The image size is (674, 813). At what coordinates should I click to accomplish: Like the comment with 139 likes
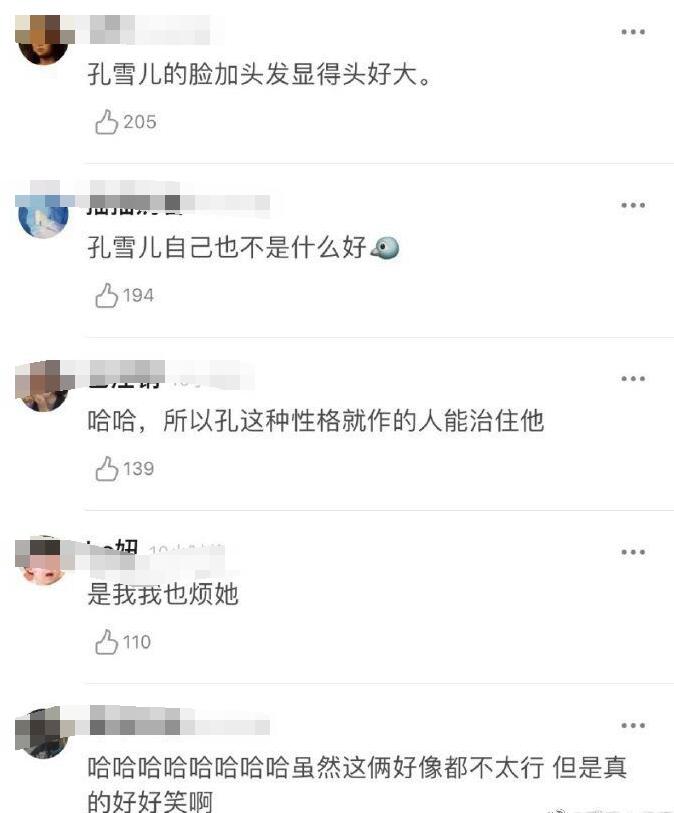click(106, 469)
